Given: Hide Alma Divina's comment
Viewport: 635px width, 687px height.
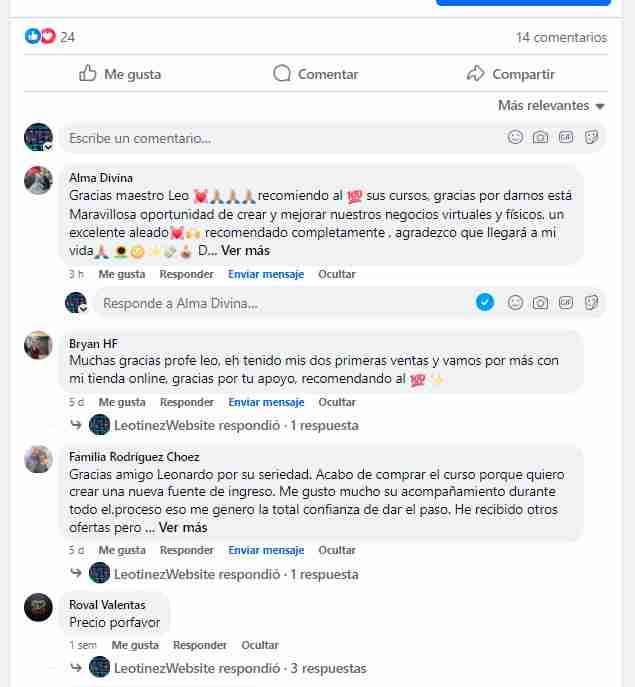Looking at the screenshot, I should tap(337, 274).
